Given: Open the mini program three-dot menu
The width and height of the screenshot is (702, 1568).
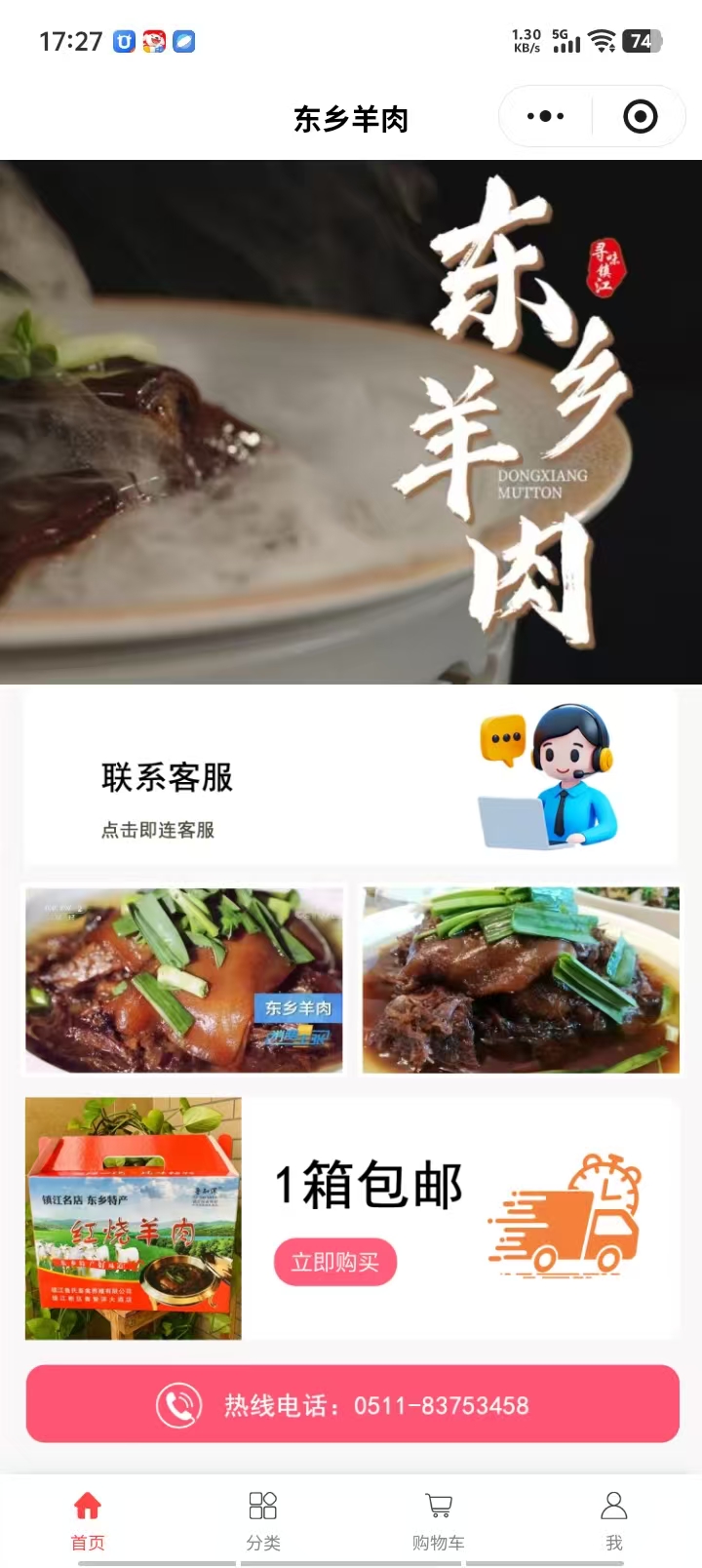Looking at the screenshot, I should (x=545, y=117).
